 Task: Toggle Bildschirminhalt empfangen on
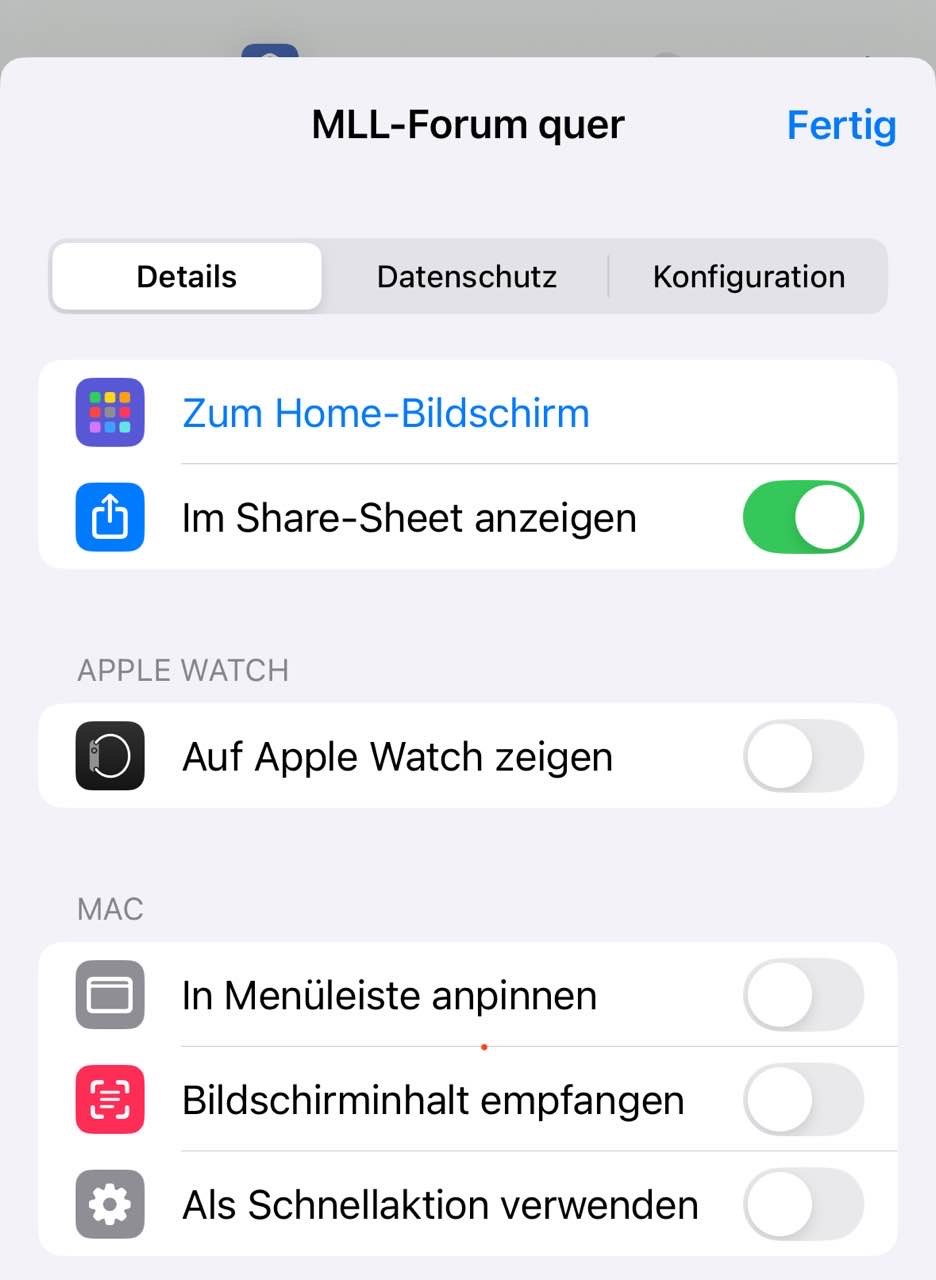(802, 1100)
